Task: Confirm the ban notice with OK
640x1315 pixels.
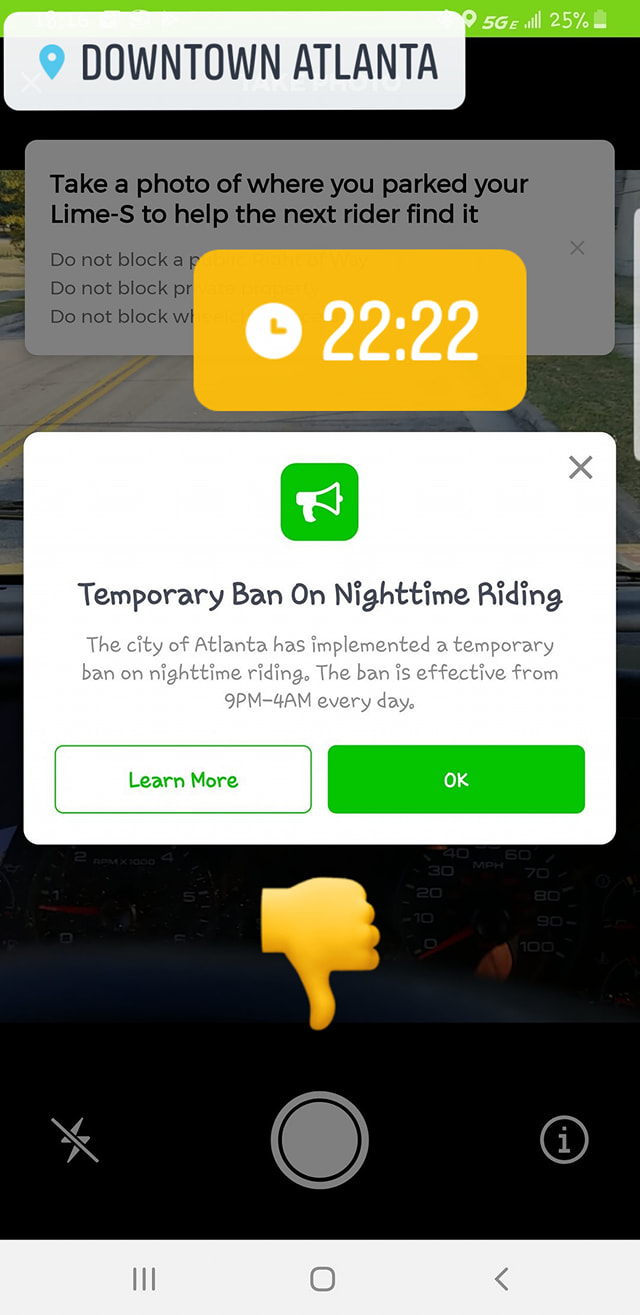Action: click(x=456, y=779)
